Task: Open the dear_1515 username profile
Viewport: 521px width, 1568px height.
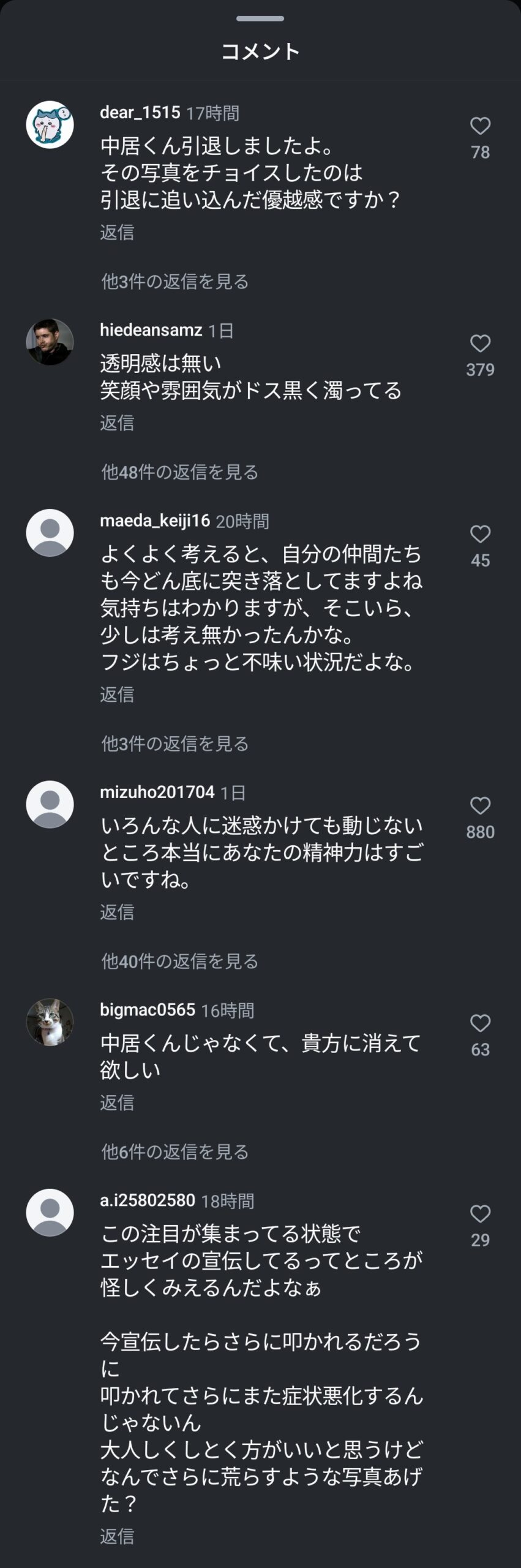Action: 140,113
